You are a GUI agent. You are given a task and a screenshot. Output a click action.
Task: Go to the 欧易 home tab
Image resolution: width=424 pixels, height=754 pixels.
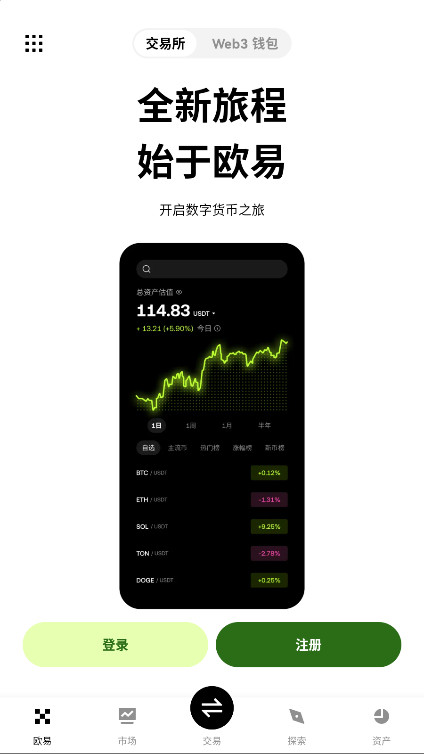tap(42, 726)
